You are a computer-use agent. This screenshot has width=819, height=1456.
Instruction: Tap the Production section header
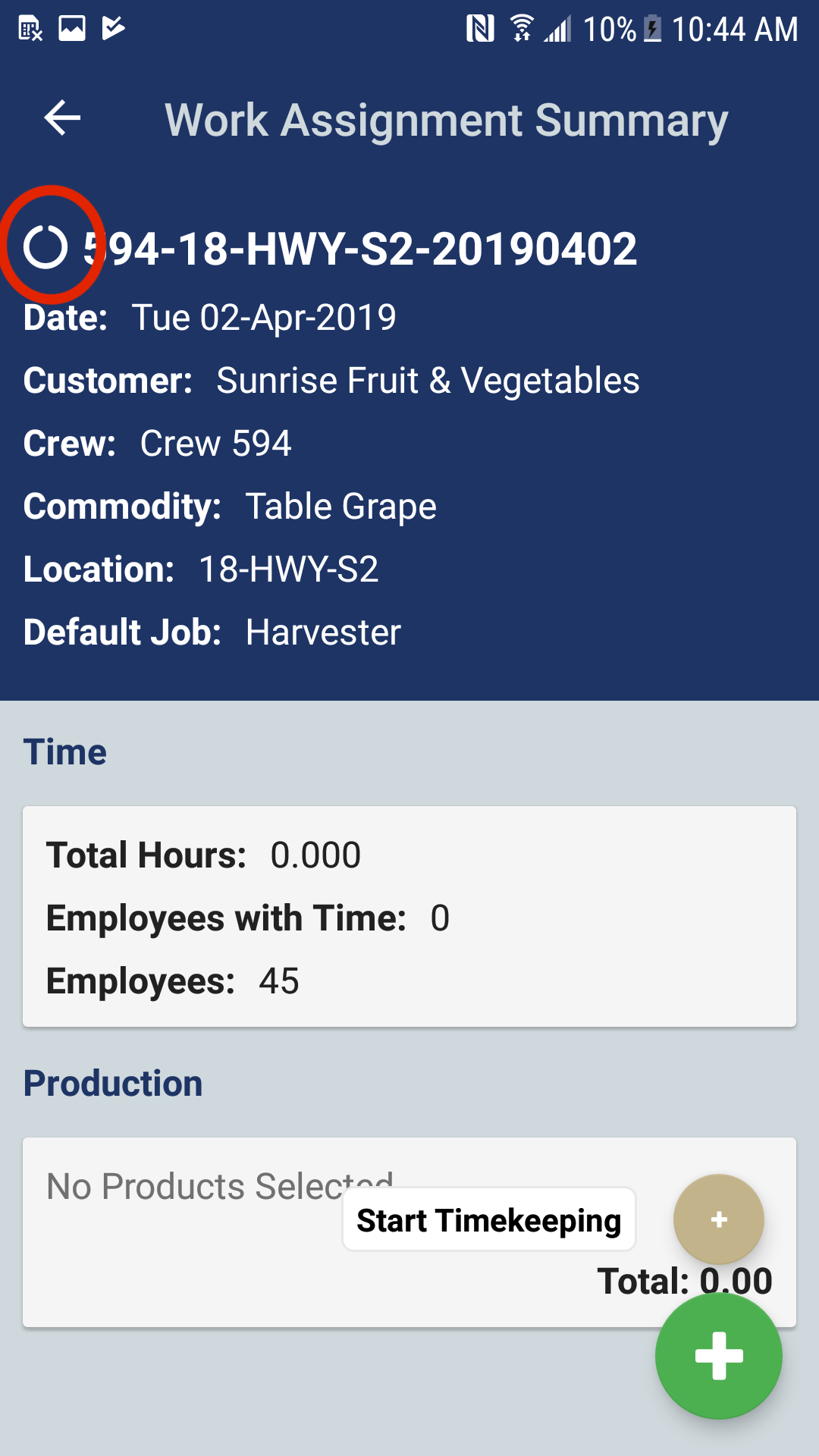coord(112,1083)
